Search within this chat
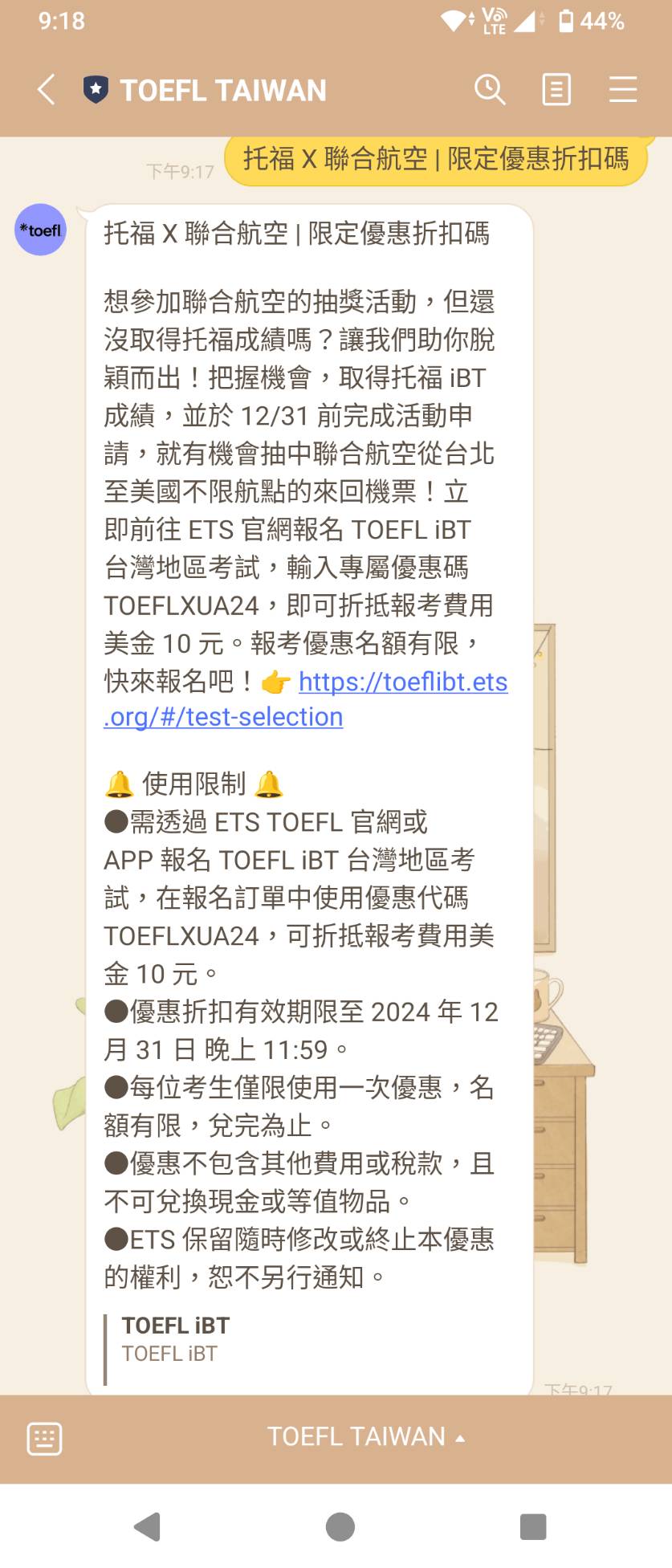672x1568 pixels. click(490, 90)
